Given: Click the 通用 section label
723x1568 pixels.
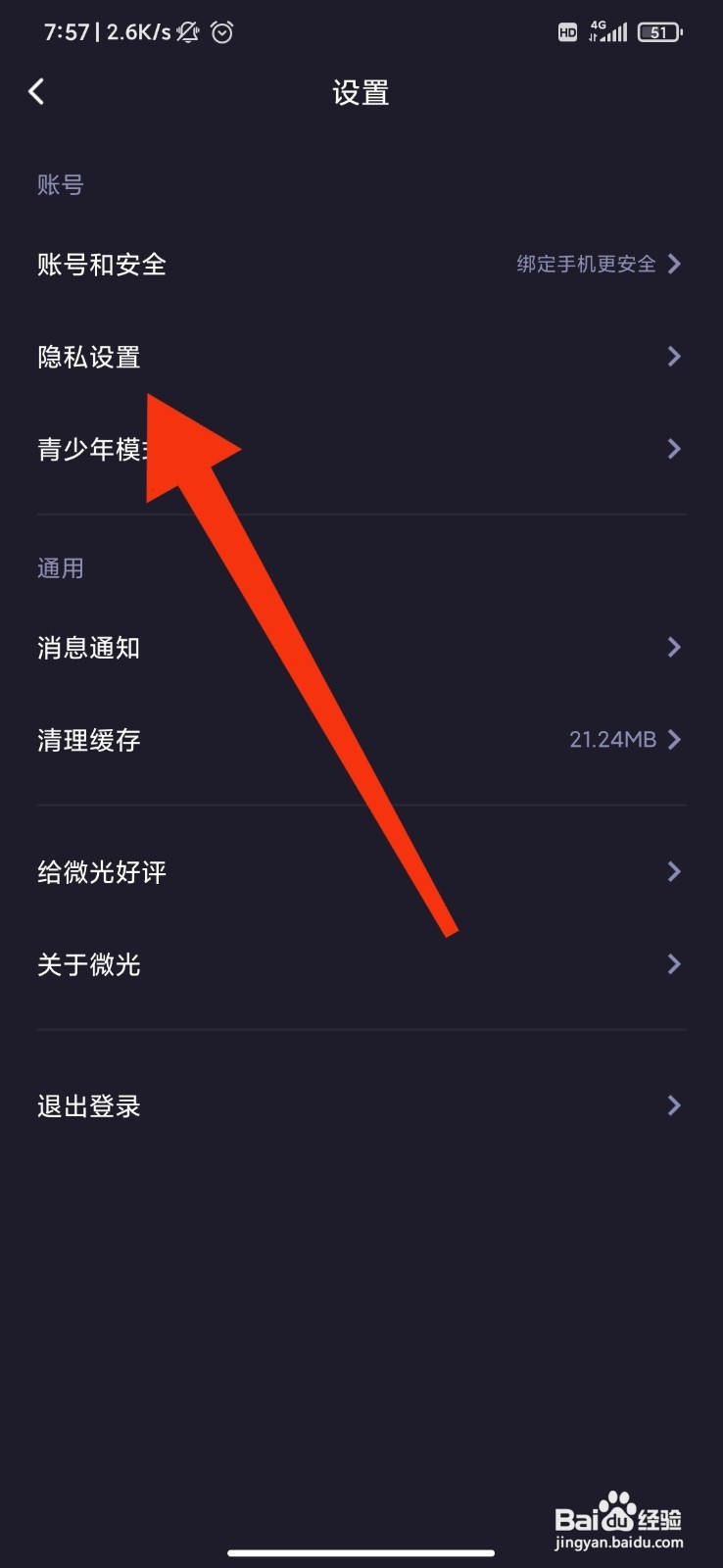Looking at the screenshot, I should pos(60,568).
